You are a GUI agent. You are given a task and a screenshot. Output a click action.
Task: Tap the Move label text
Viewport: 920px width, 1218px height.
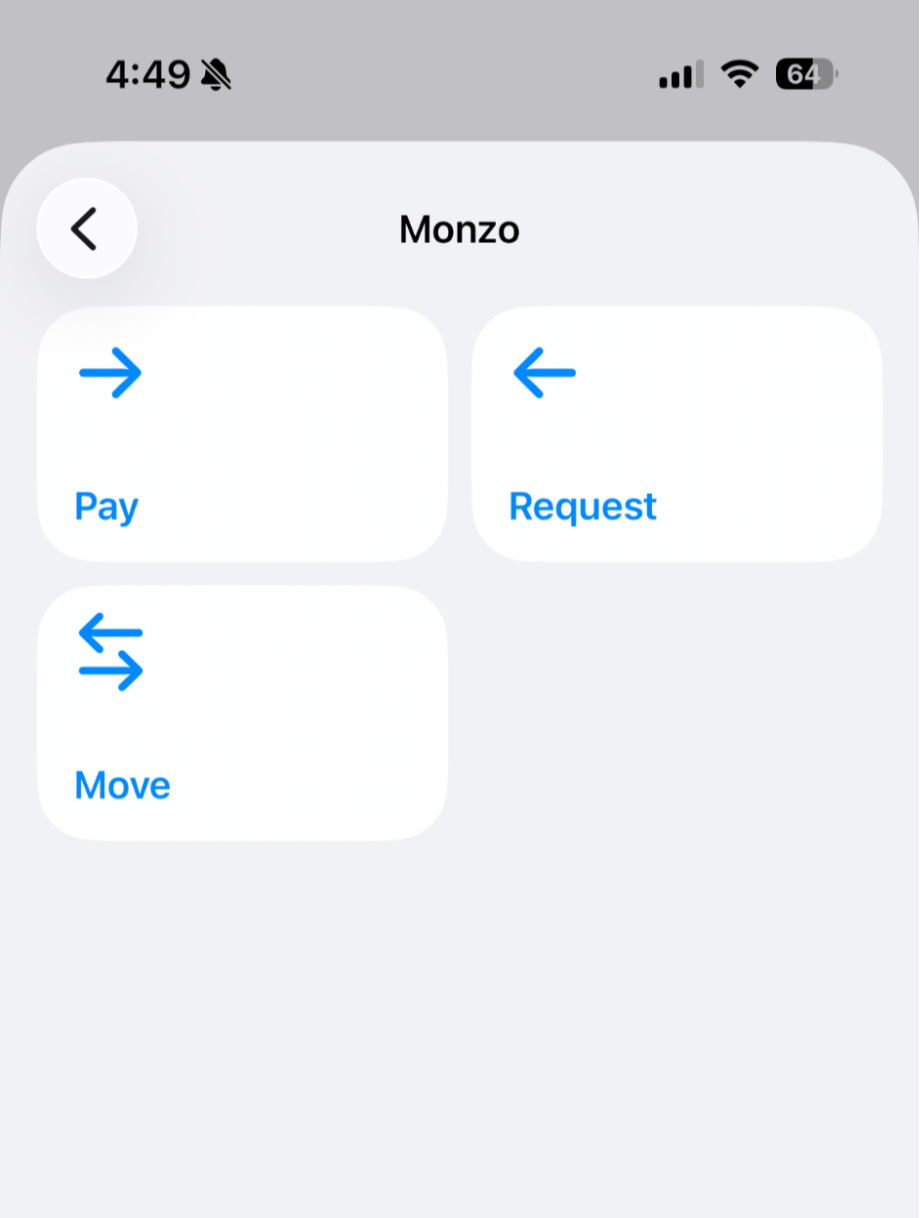(121, 785)
